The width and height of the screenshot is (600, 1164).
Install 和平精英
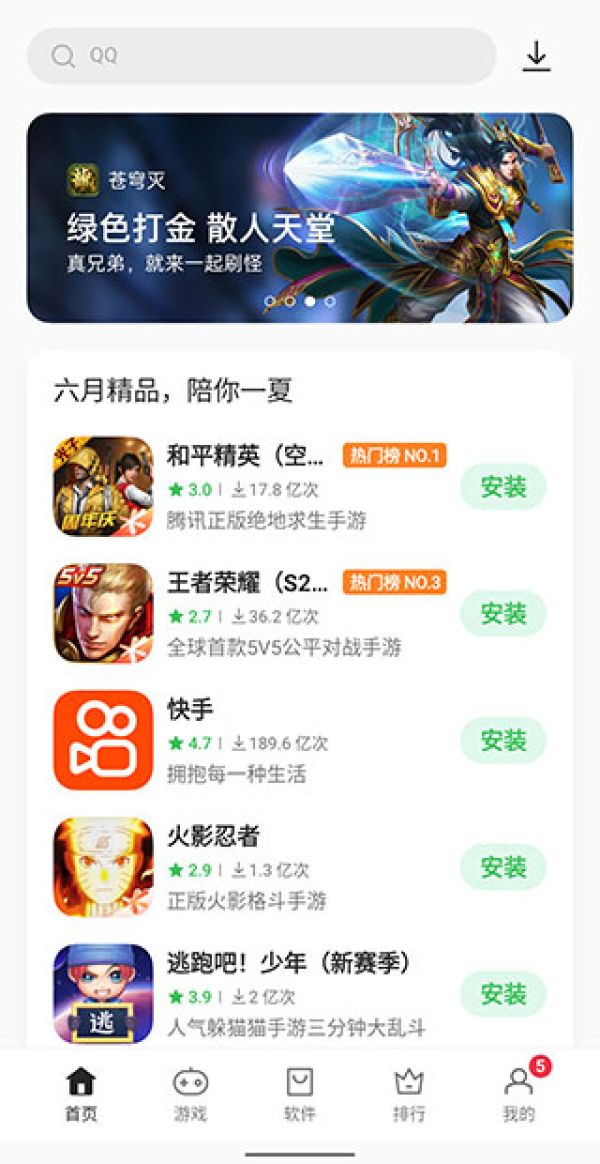click(x=503, y=487)
